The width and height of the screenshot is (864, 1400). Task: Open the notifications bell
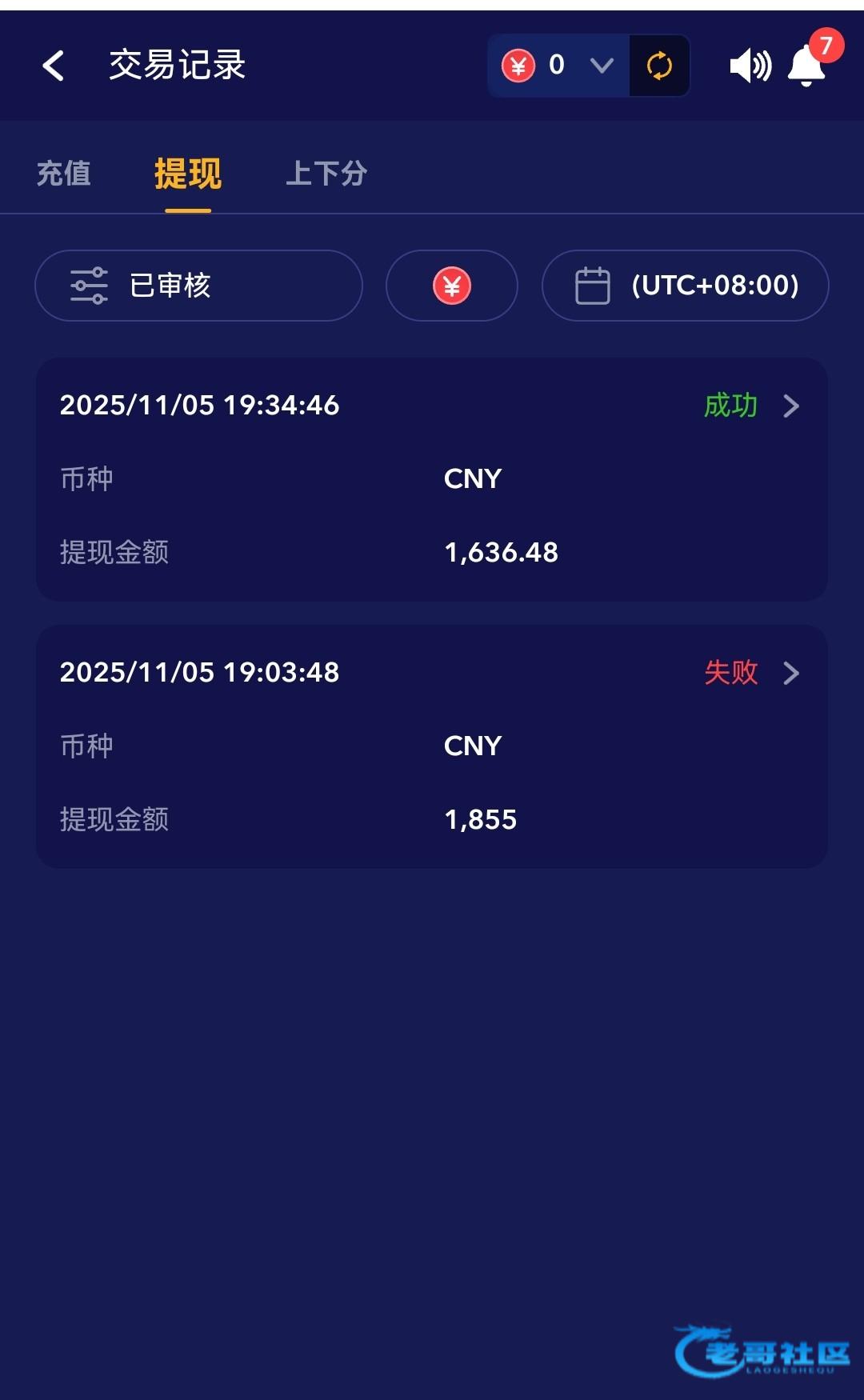click(806, 66)
